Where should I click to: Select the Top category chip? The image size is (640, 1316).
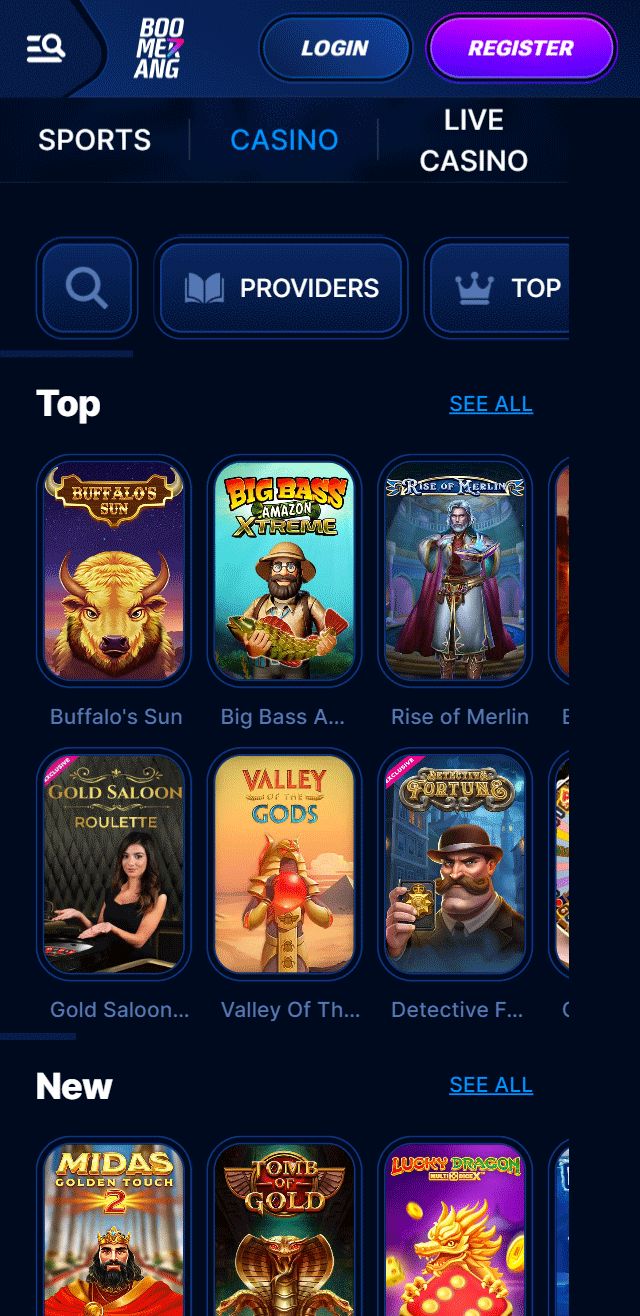tap(498, 288)
